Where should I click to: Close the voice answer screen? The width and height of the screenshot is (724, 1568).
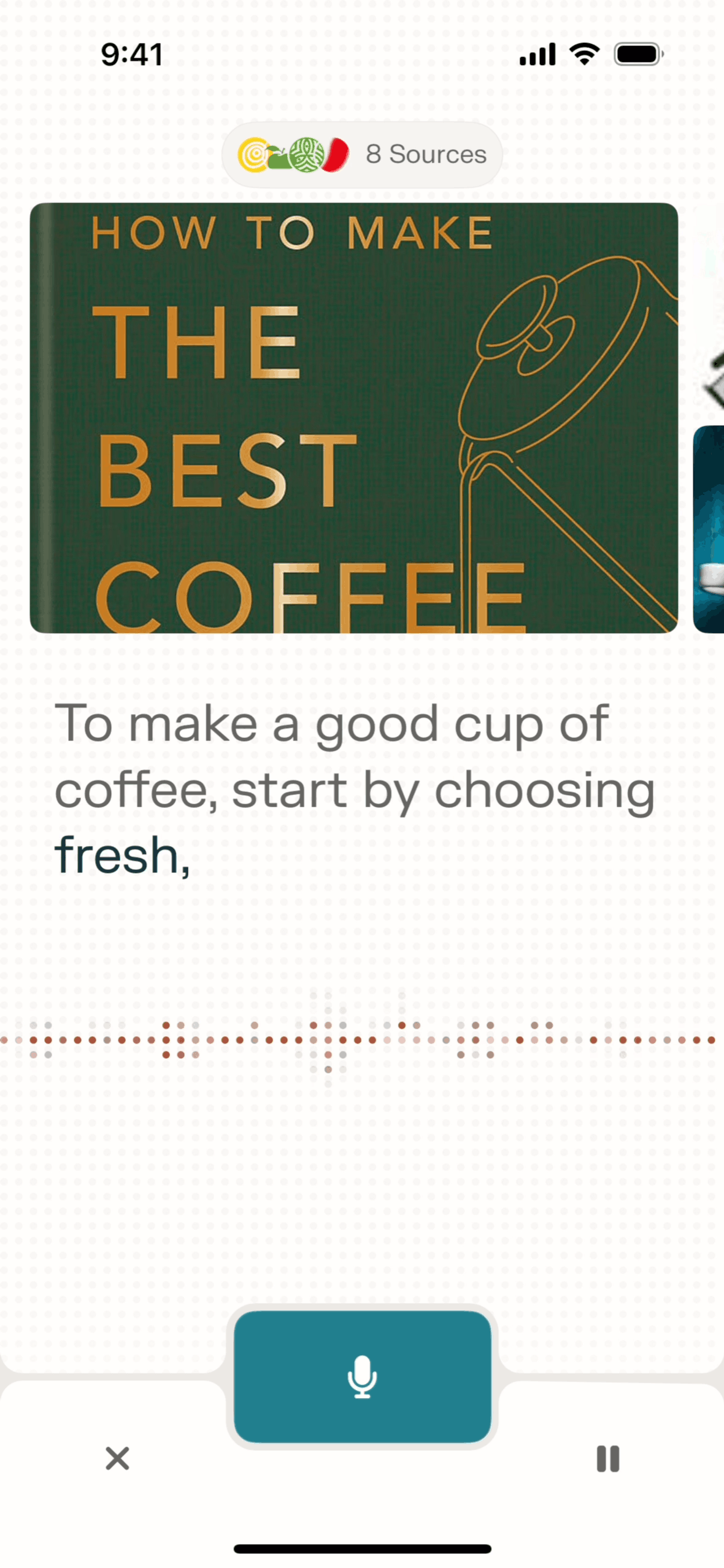click(117, 1458)
